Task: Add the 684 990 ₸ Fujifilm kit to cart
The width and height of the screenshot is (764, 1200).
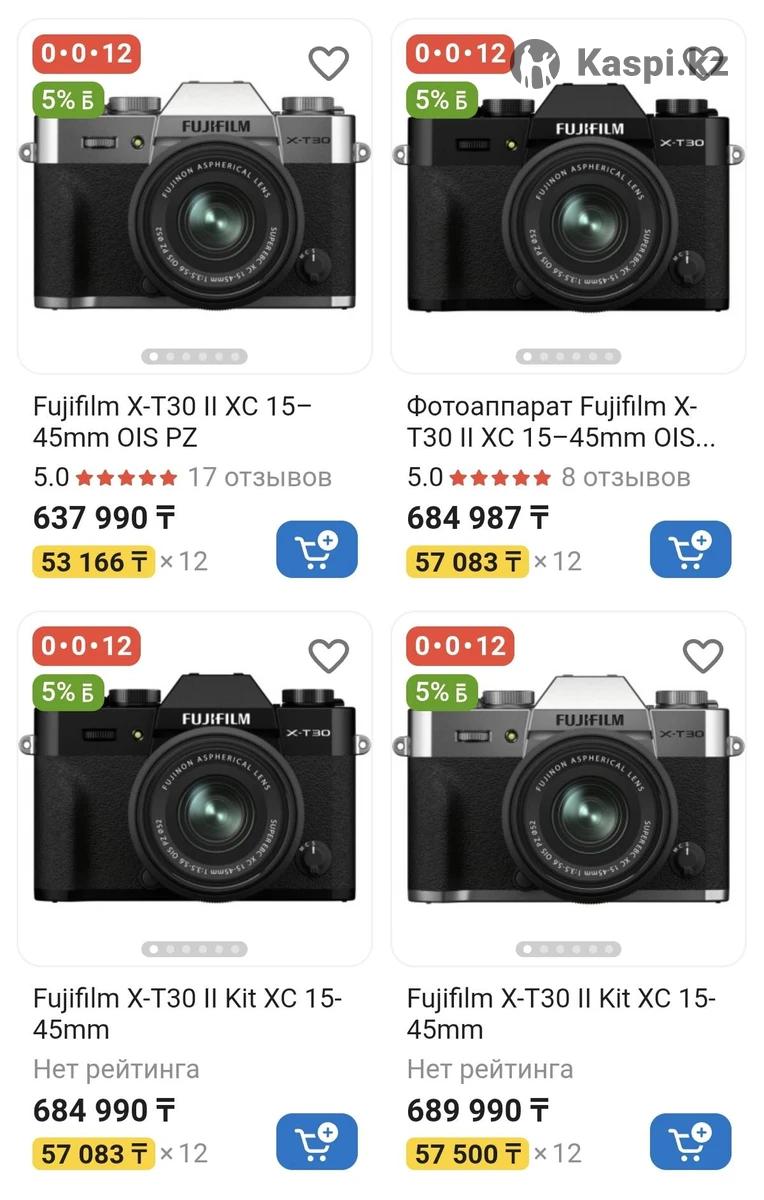Action: pos(316,1141)
